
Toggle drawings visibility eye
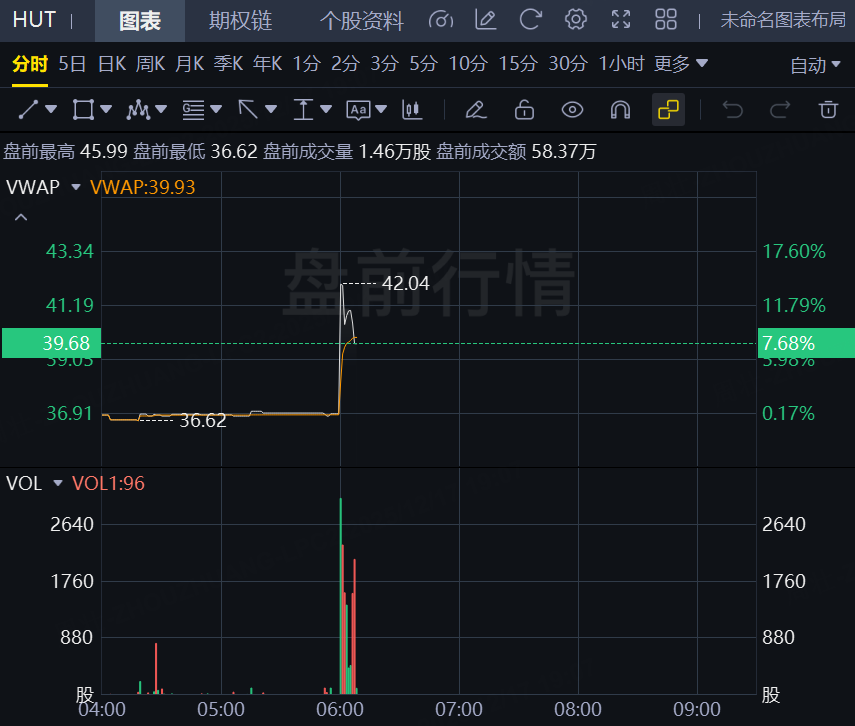[572, 109]
